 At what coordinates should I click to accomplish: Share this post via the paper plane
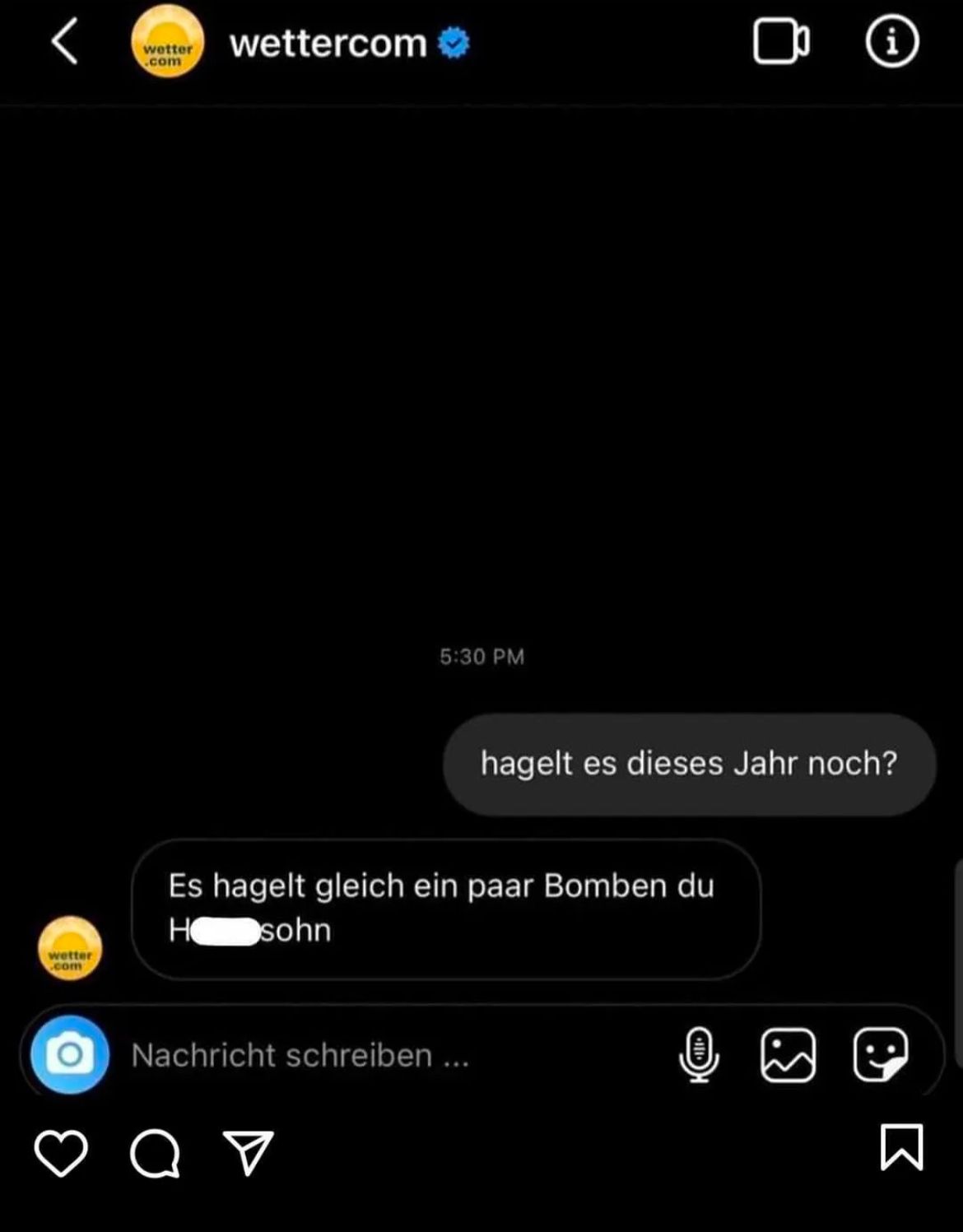tap(248, 1151)
